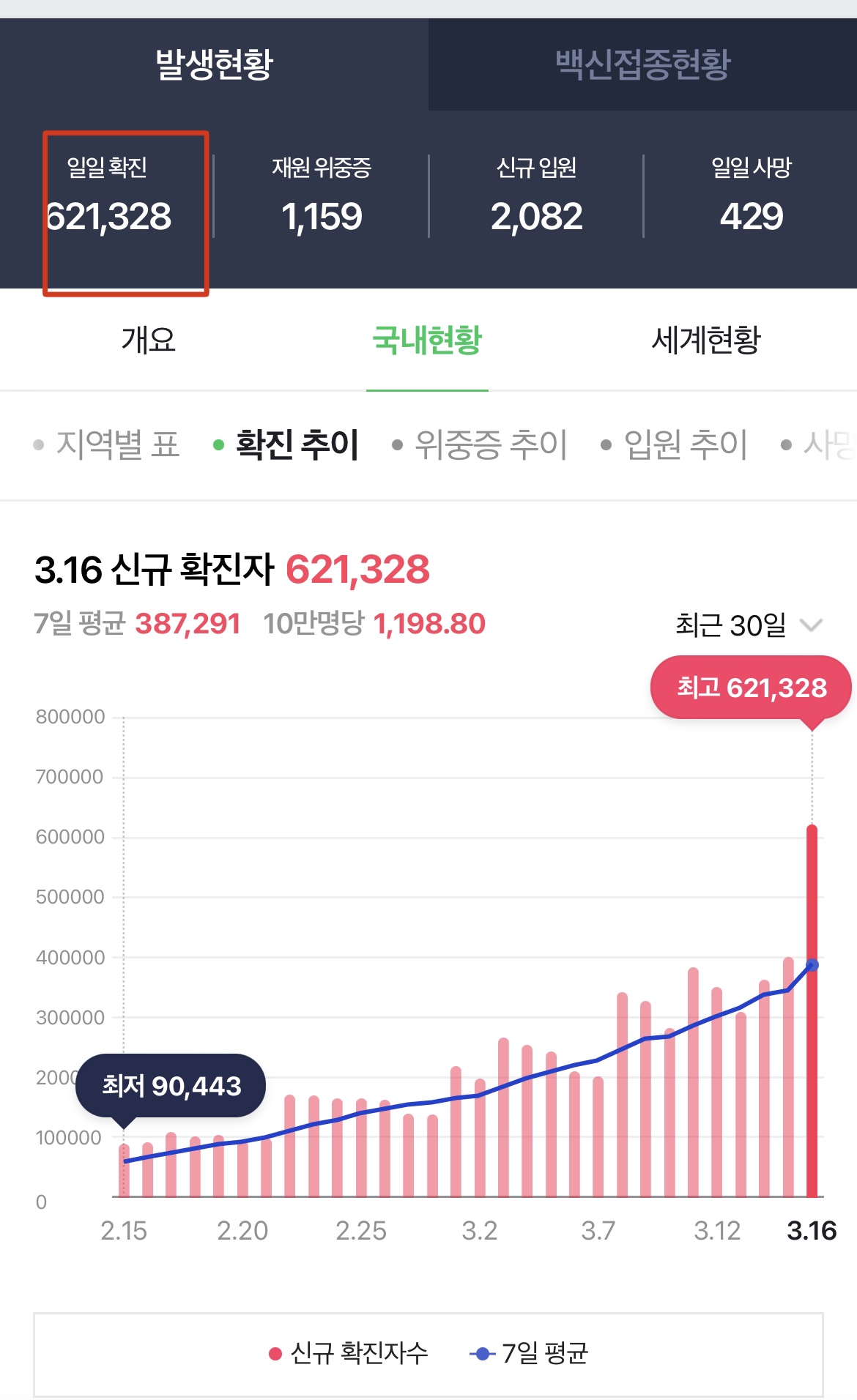Expand the 최근 30일 period dropdown

point(749,625)
